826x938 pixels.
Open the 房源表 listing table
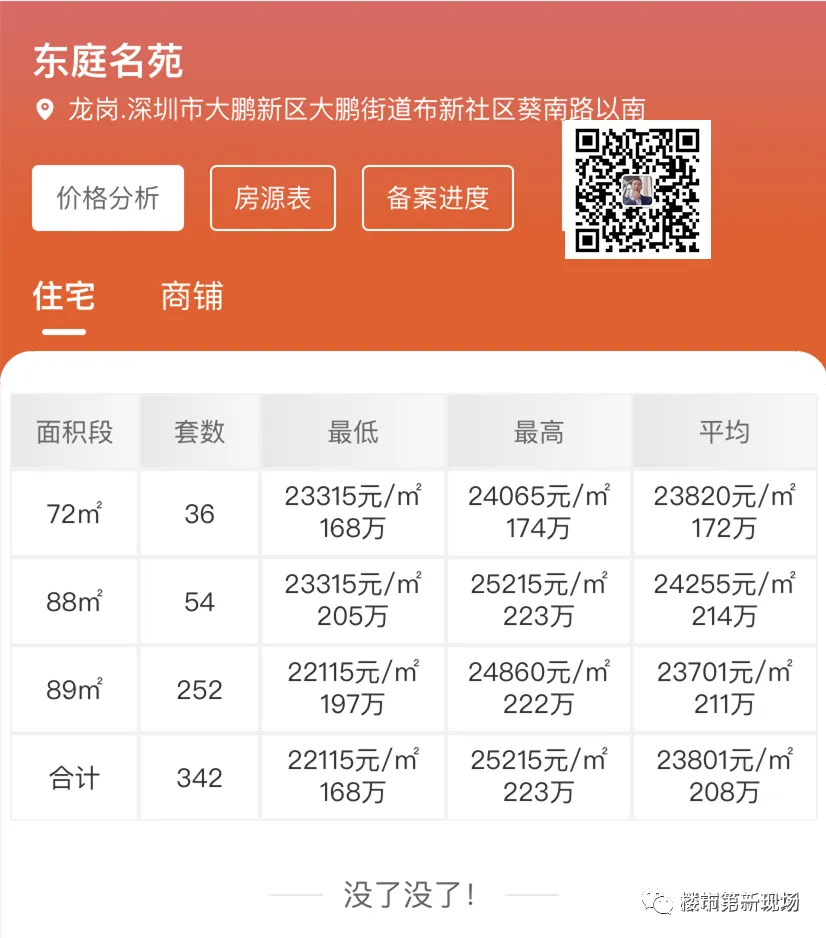pos(273,198)
